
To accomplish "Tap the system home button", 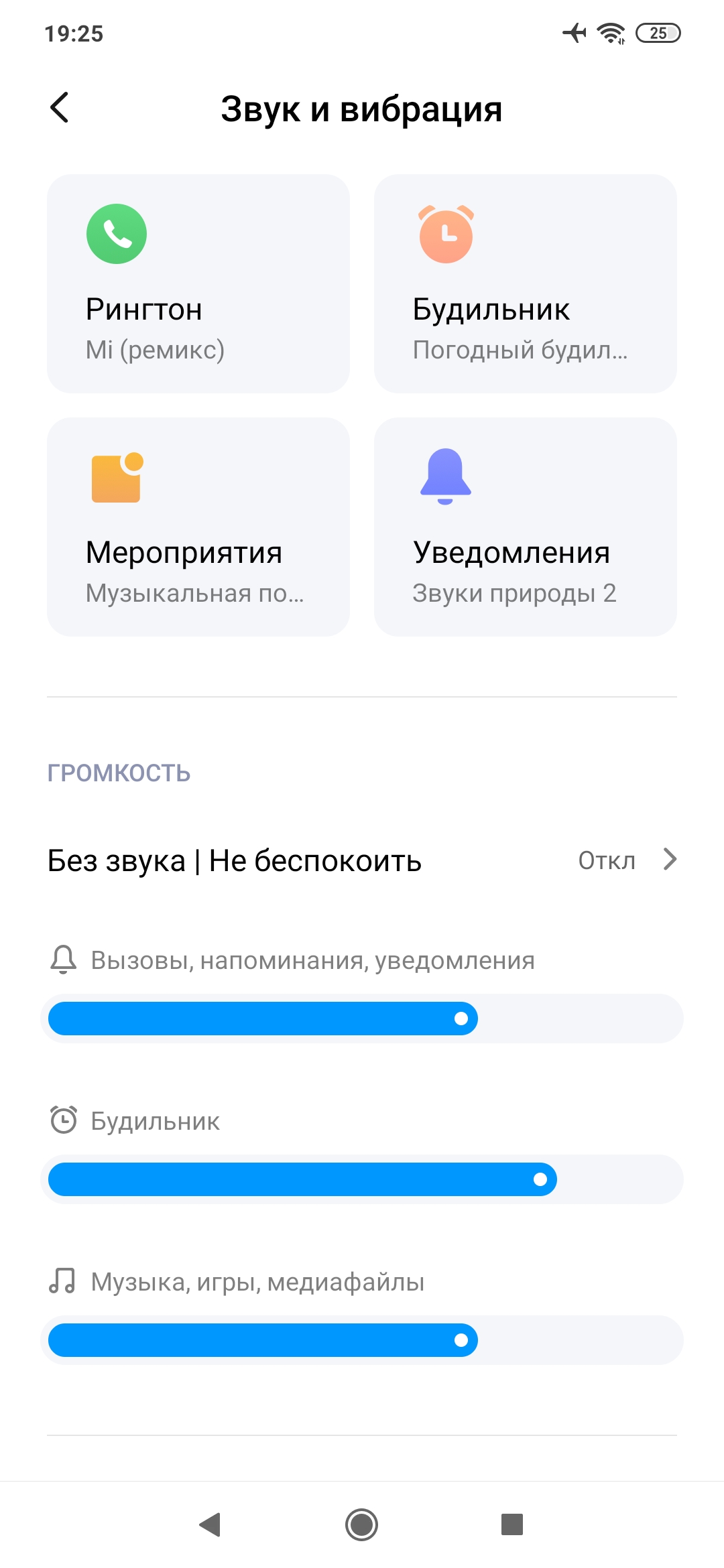I will [361, 1524].
